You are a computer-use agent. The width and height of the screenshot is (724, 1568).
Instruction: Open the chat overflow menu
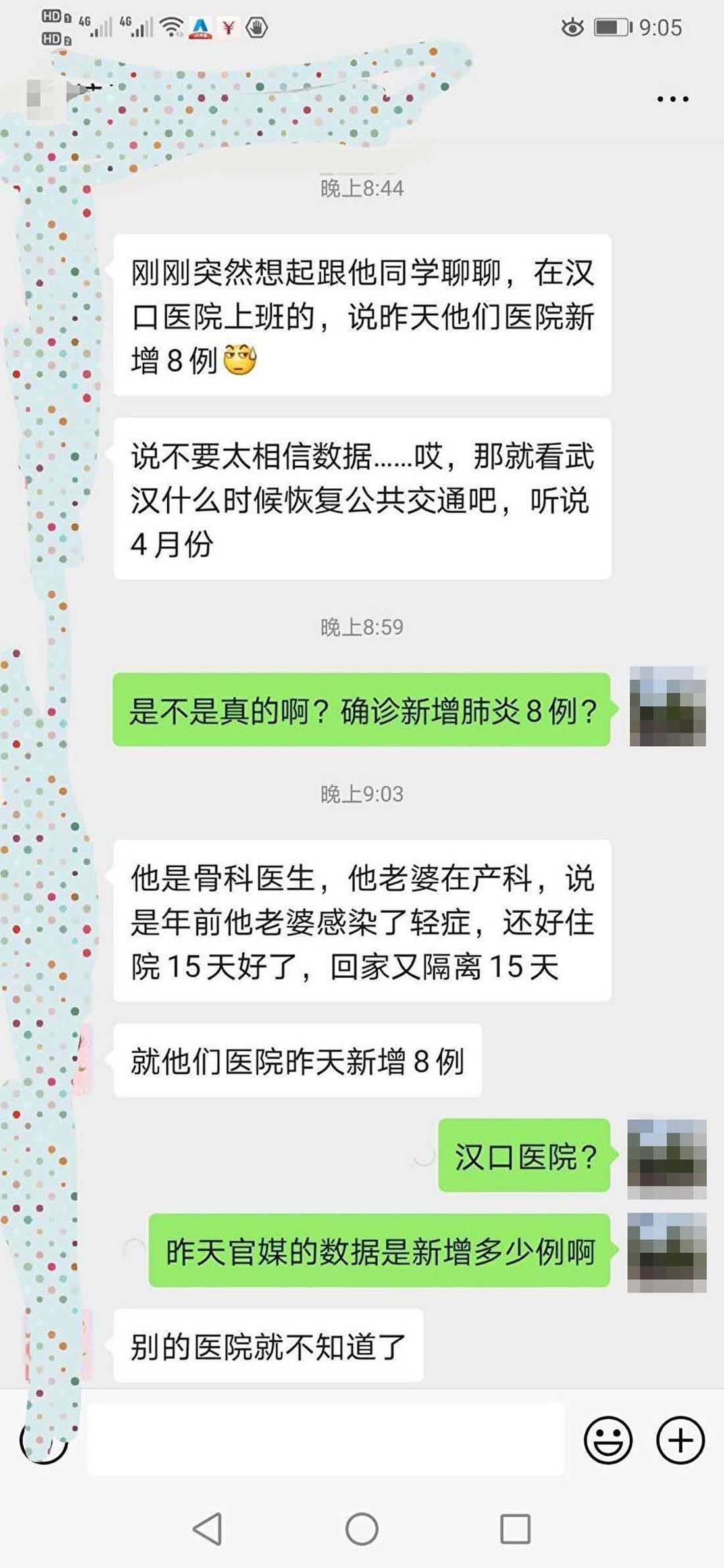click(672, 99)
